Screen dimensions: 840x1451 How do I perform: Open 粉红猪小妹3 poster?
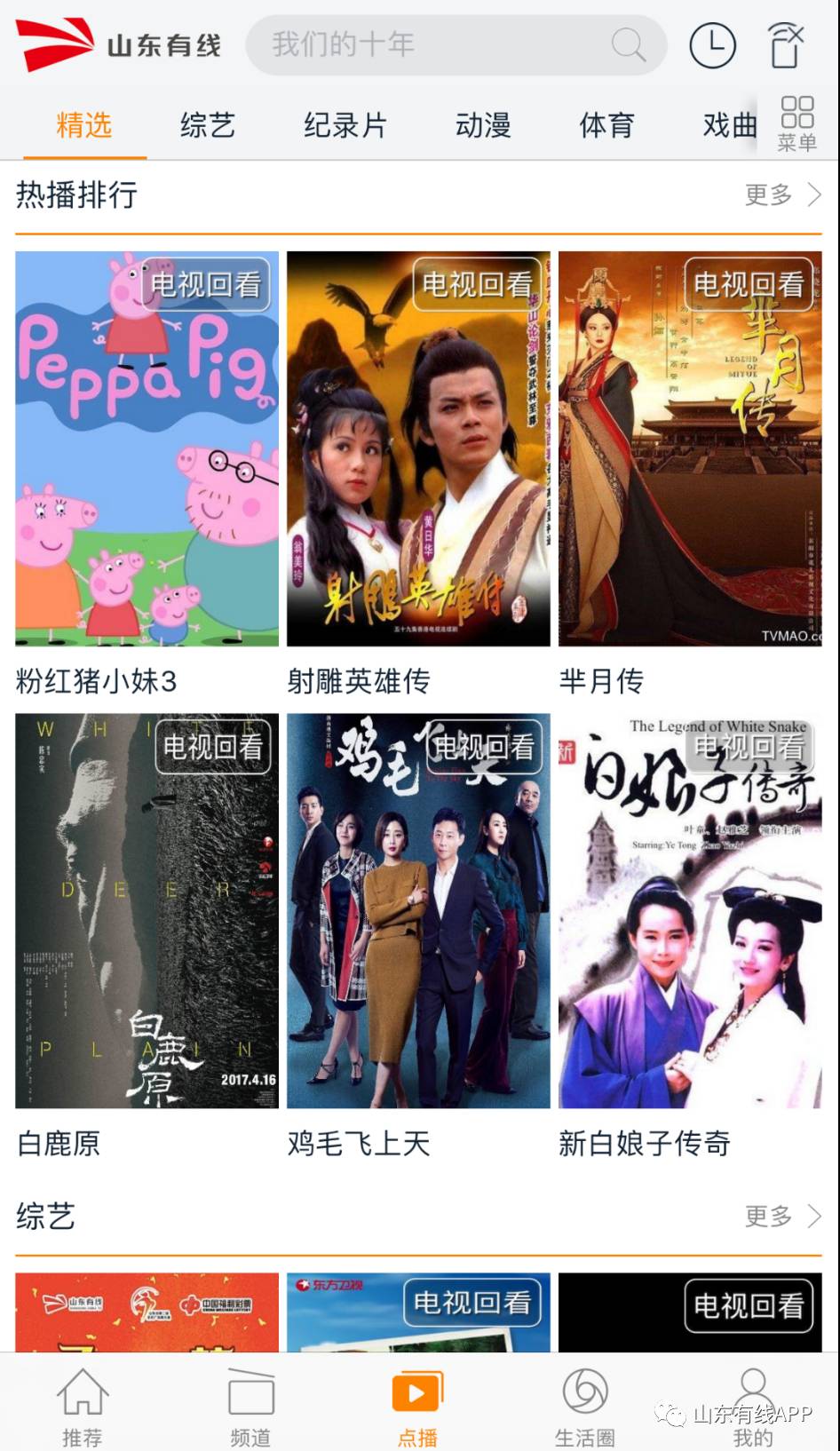tap(147, 448)
